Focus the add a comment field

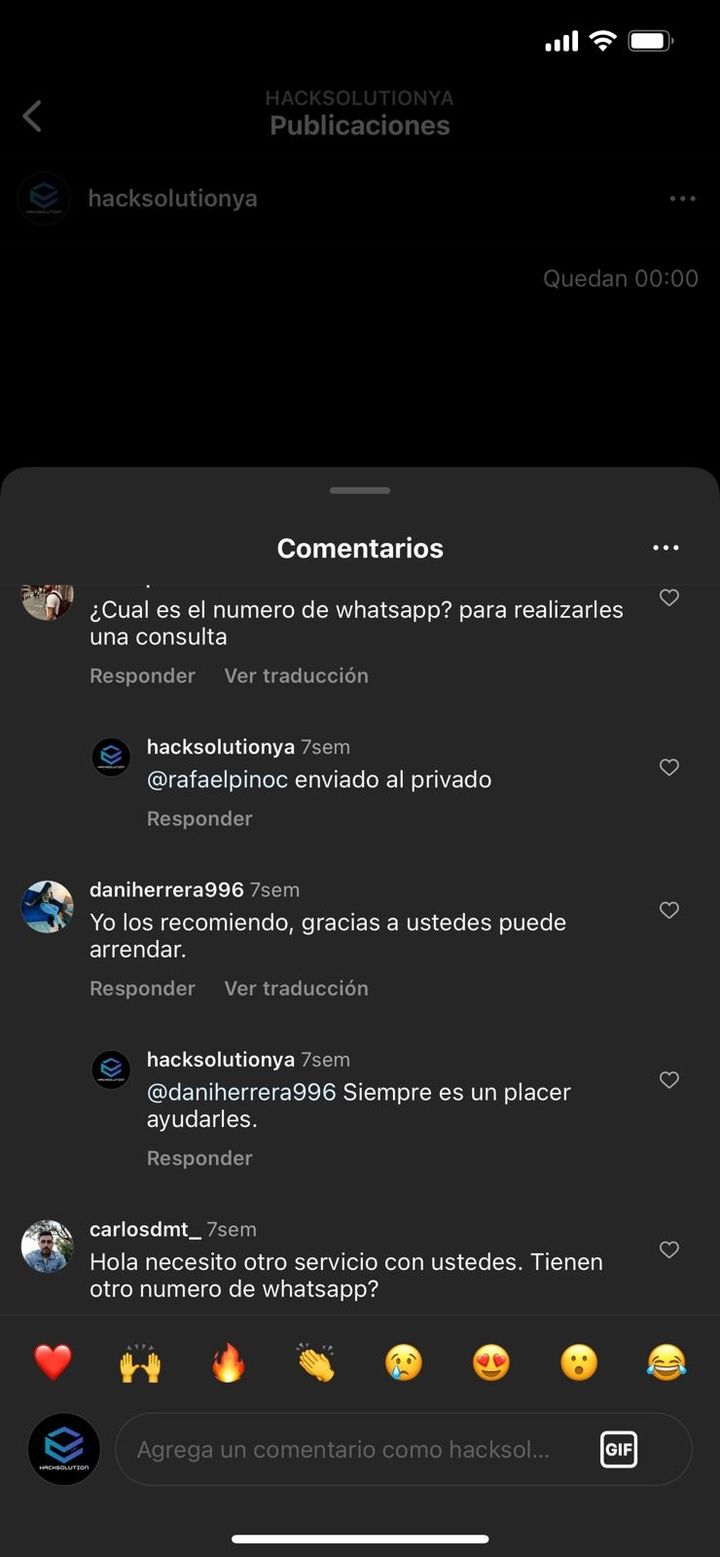click(x=343, y=1449)
